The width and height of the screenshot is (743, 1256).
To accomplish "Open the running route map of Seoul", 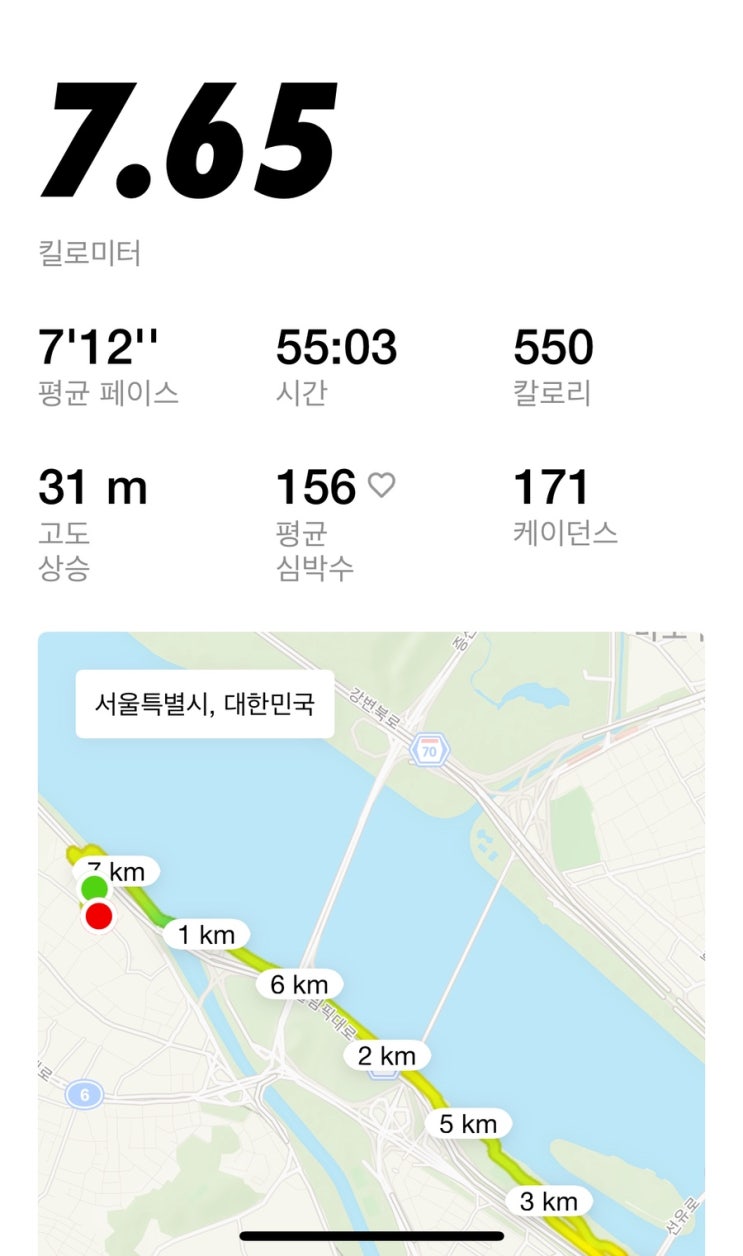I will (x=371, y=943).
